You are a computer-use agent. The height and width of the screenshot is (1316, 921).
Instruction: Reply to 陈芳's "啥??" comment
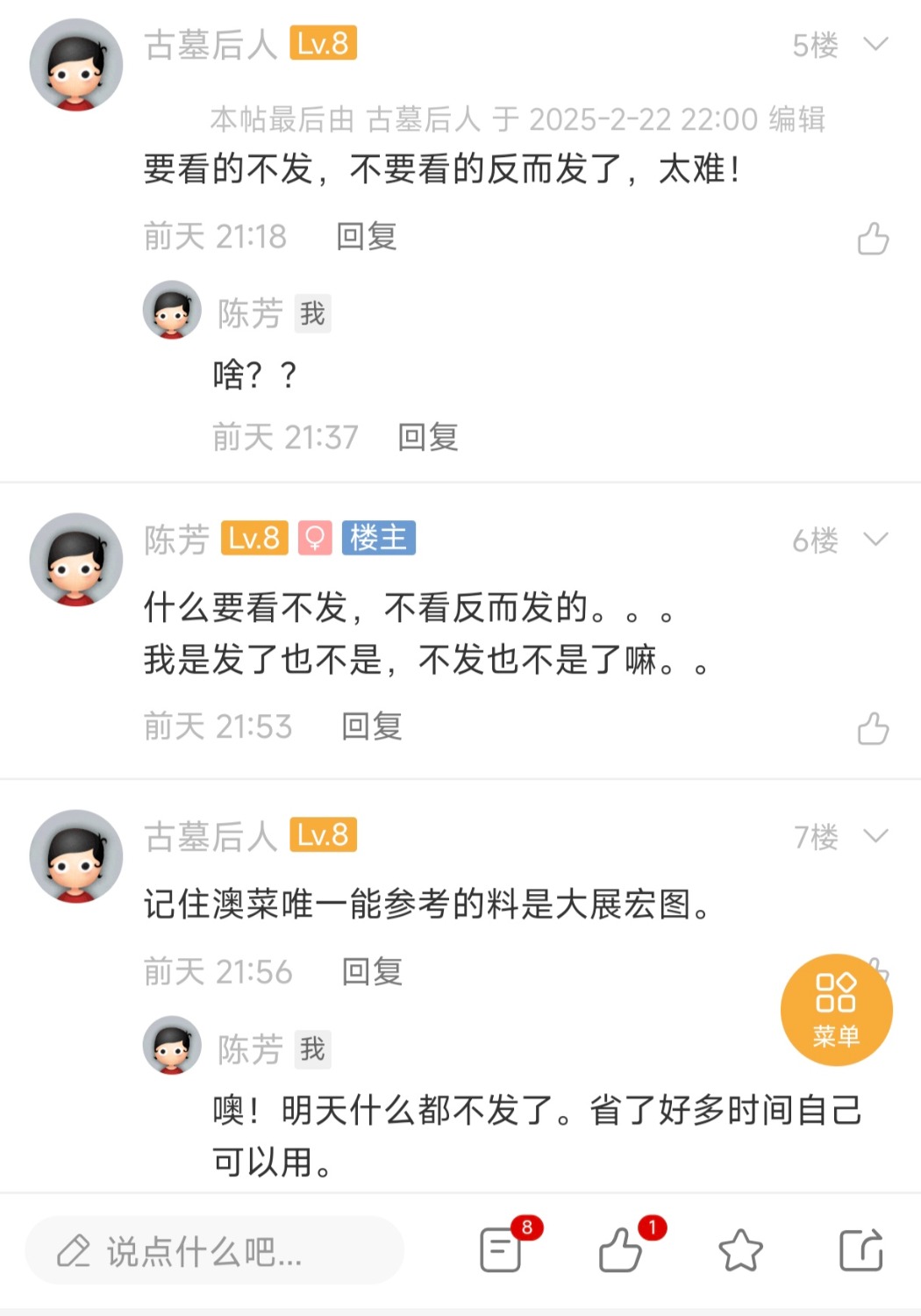[x=428, y=437]
